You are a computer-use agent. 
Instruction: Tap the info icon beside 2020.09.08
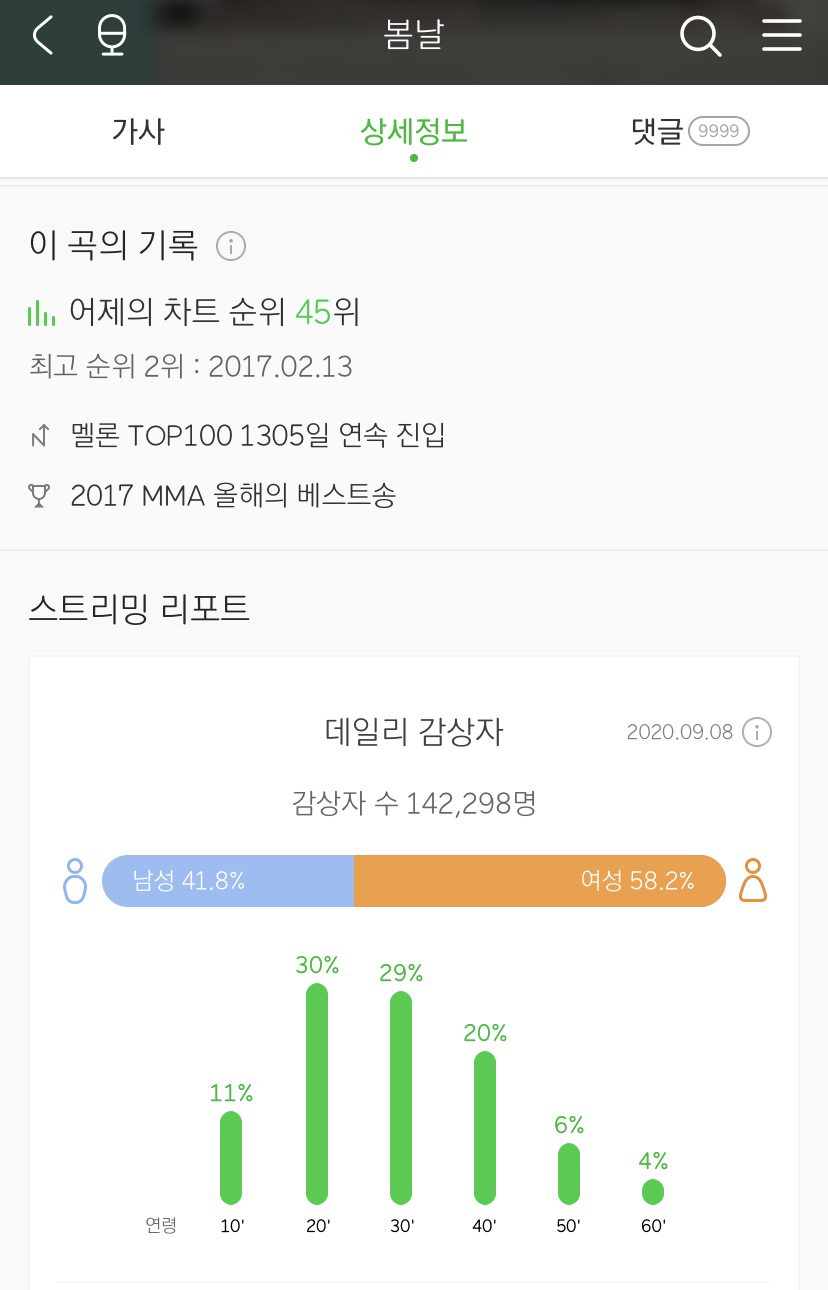(757, 732)
